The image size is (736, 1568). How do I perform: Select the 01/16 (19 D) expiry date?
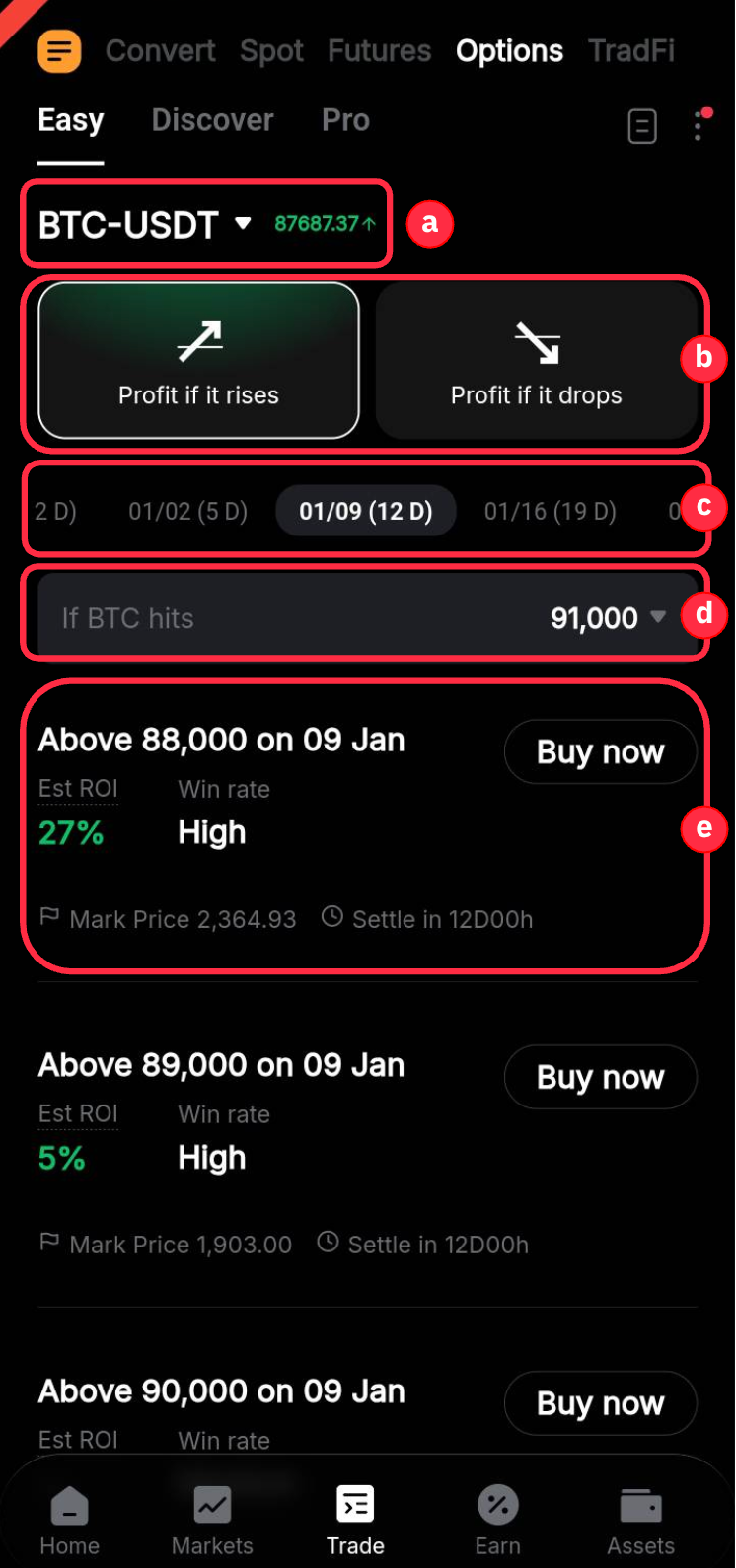[550, 511]
